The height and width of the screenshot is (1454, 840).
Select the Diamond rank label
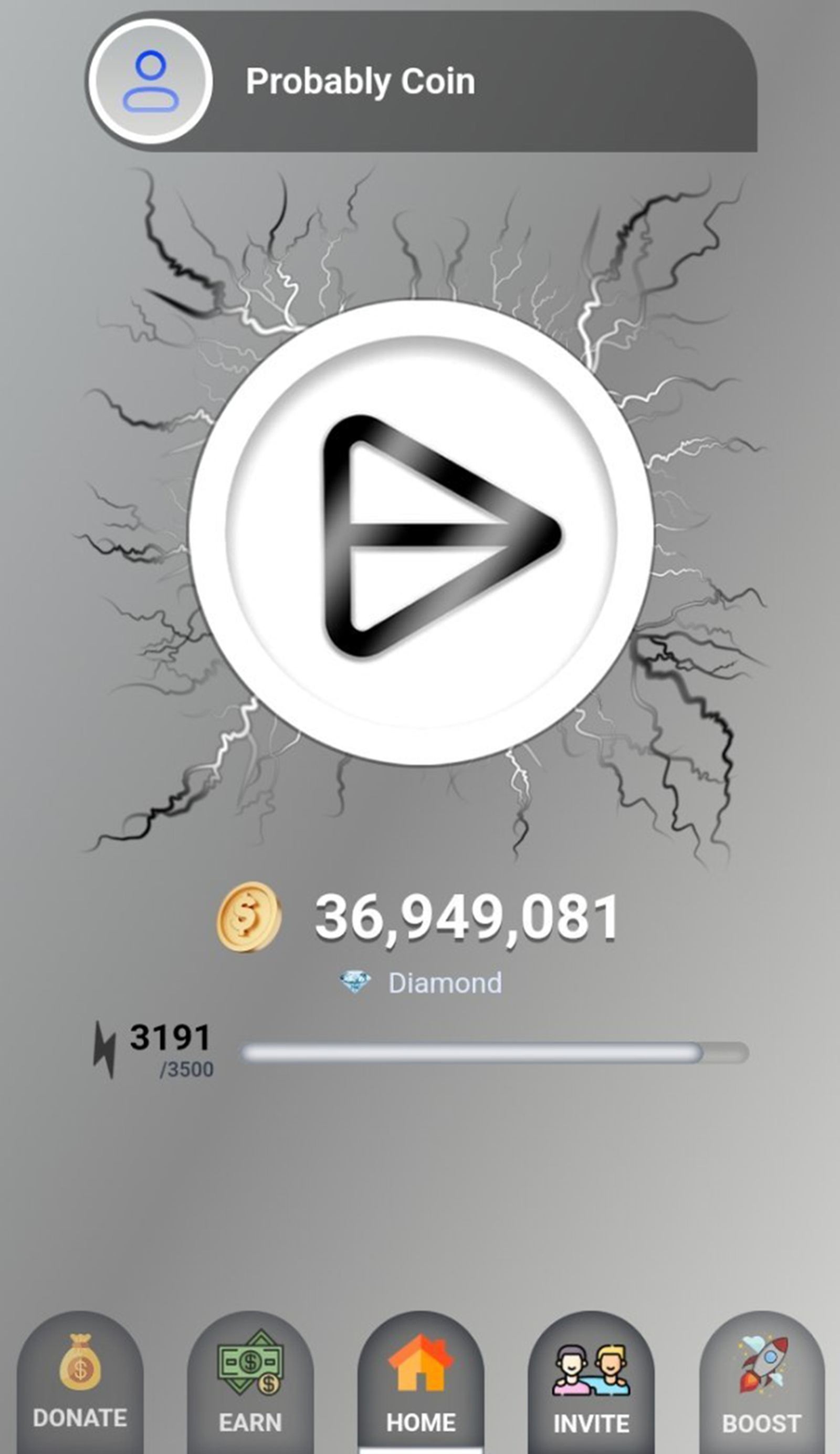pos(445,982)
